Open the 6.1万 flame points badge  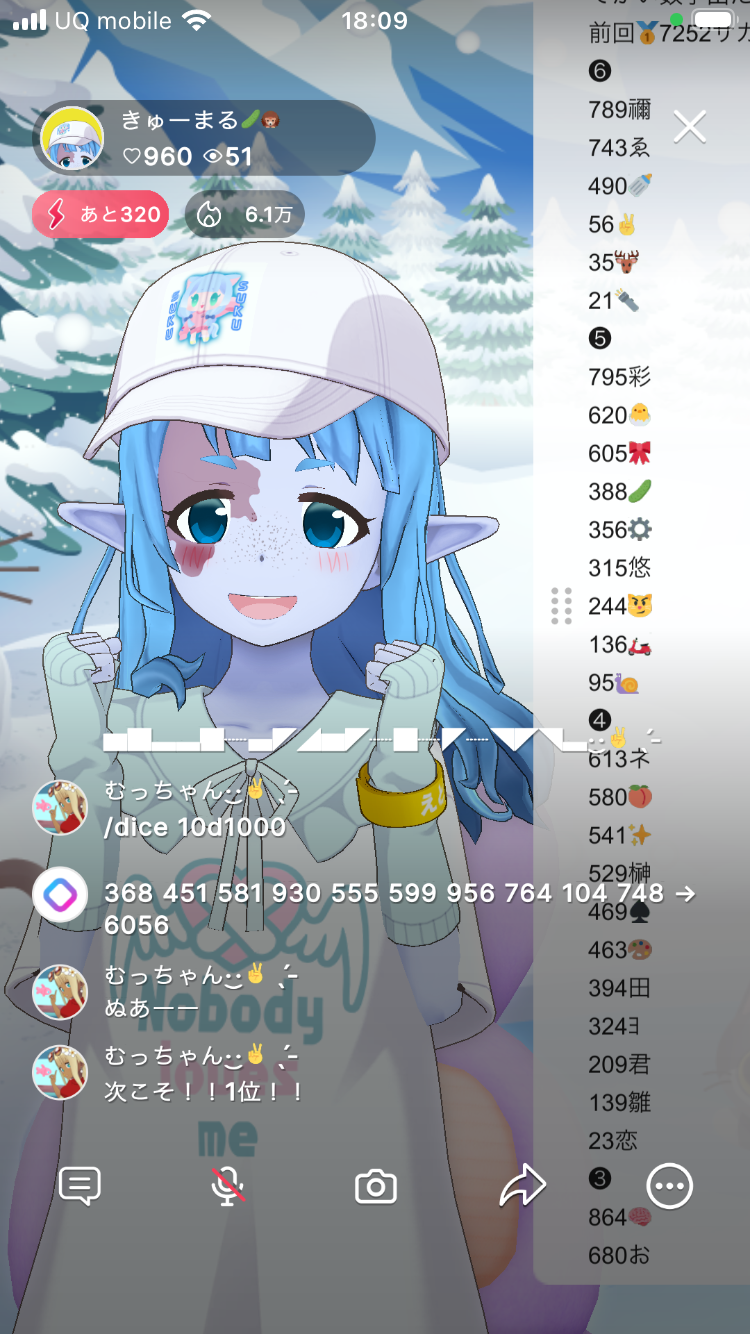point(245,214)
